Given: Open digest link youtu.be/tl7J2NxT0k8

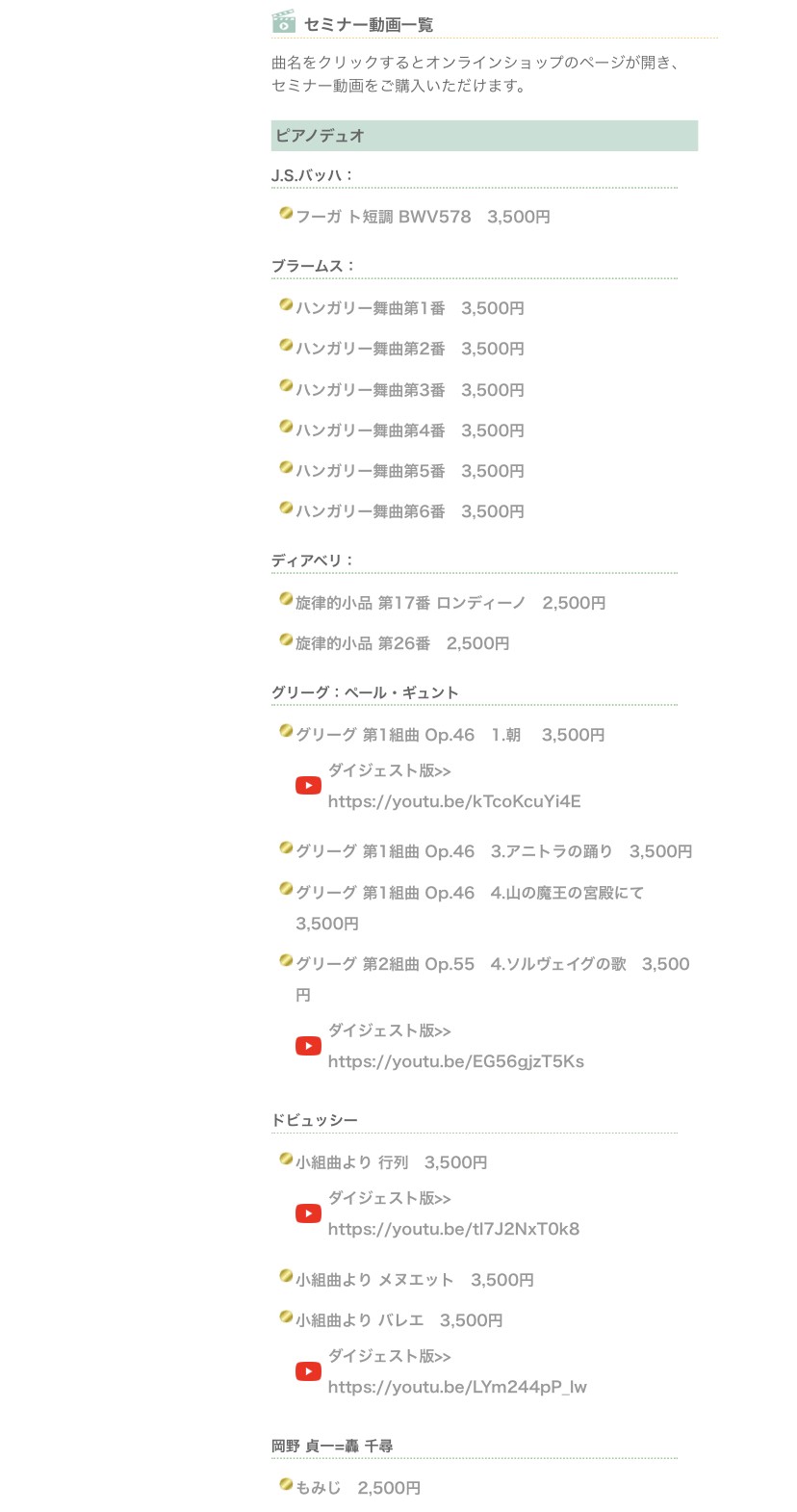Looking at the screenshot, I should point(453,1229).
